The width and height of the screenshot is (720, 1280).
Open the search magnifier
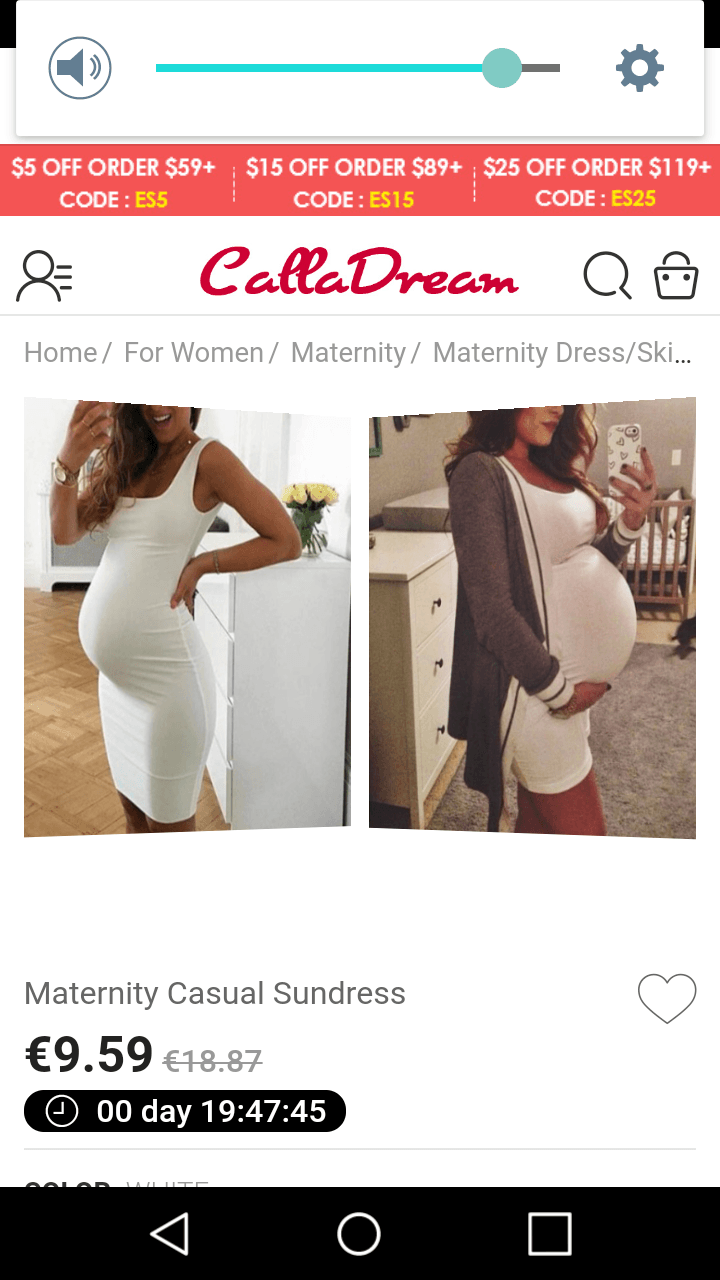pos(607,276)
